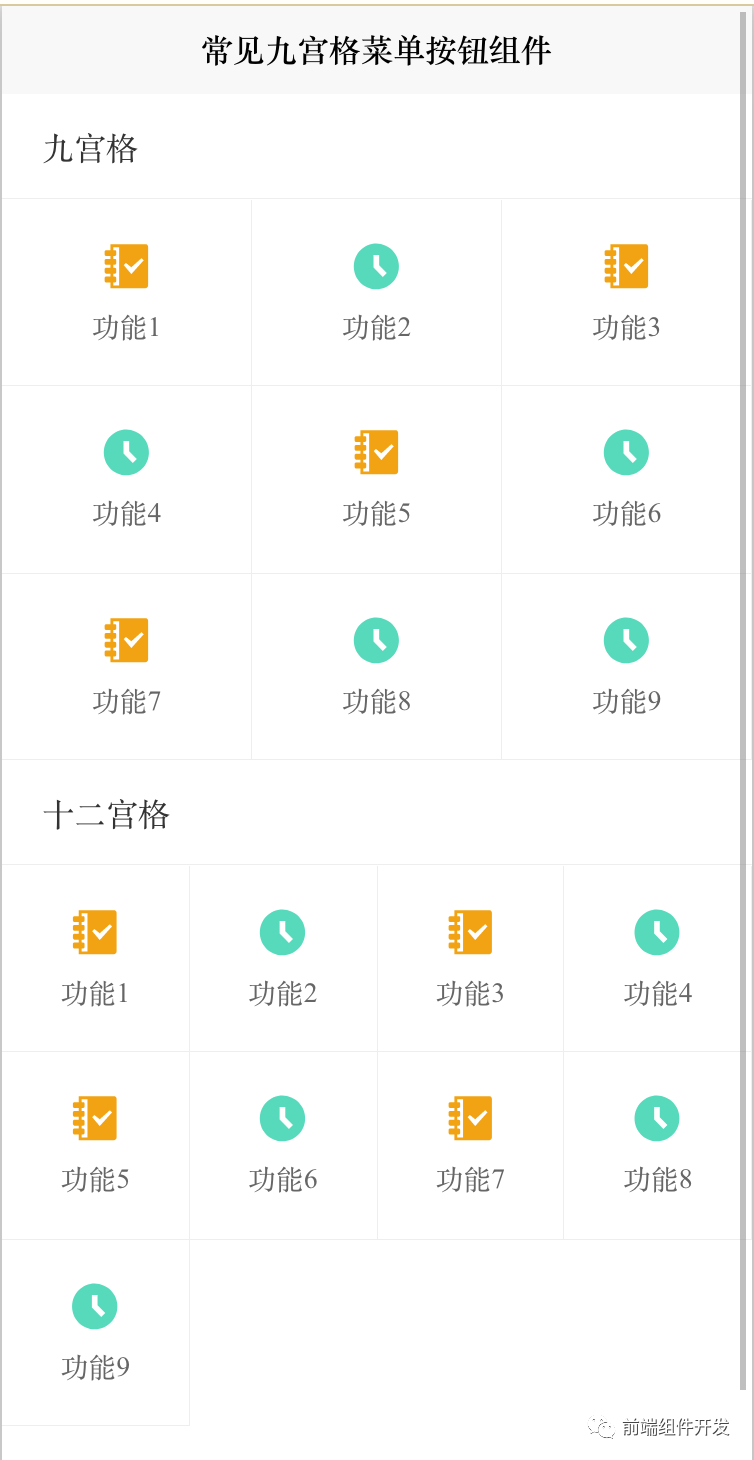Tap the grid cell containing 功能5 in 十二宫格
The width and height of the screenshot is (754, 1460).
tap(94, 1145)
